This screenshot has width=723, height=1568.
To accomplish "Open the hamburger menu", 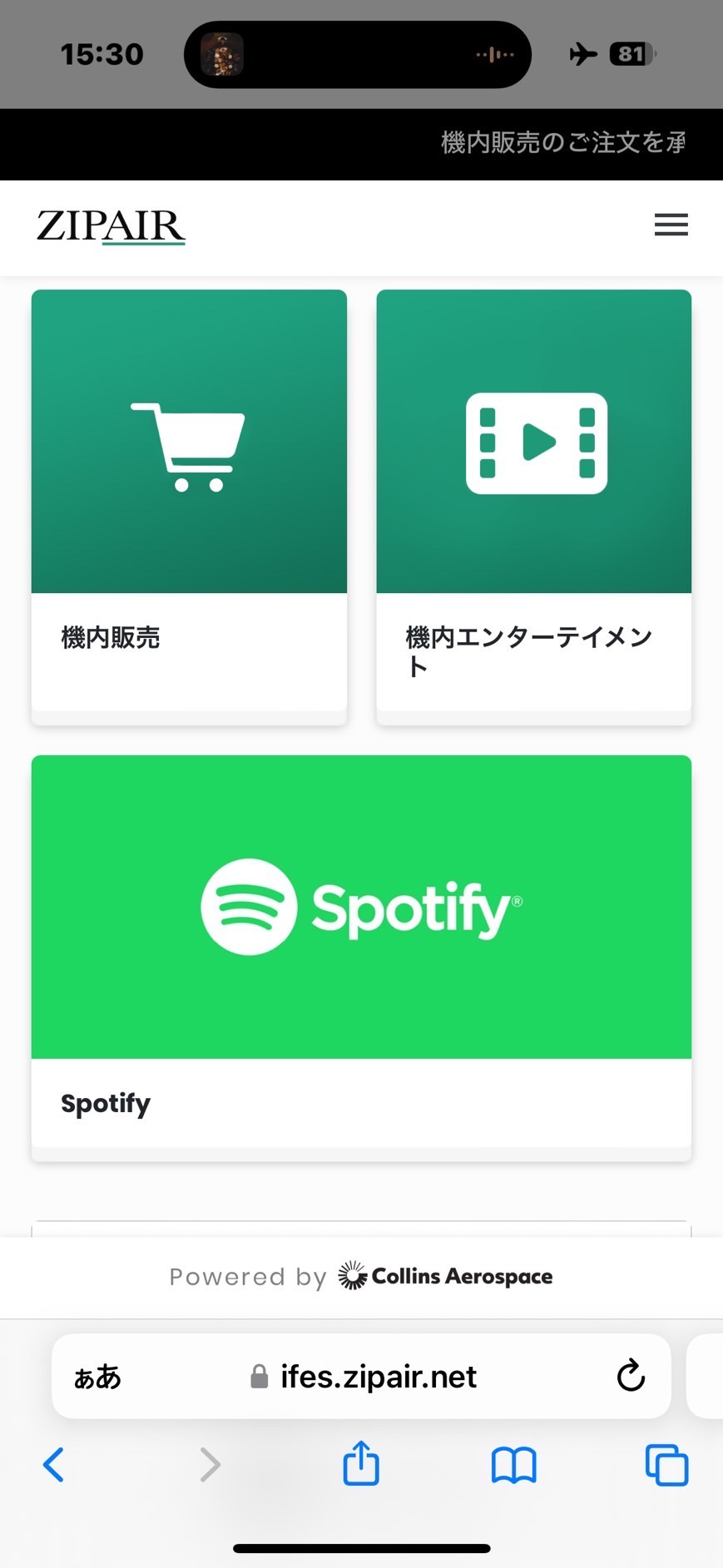I will pos(671,225).
